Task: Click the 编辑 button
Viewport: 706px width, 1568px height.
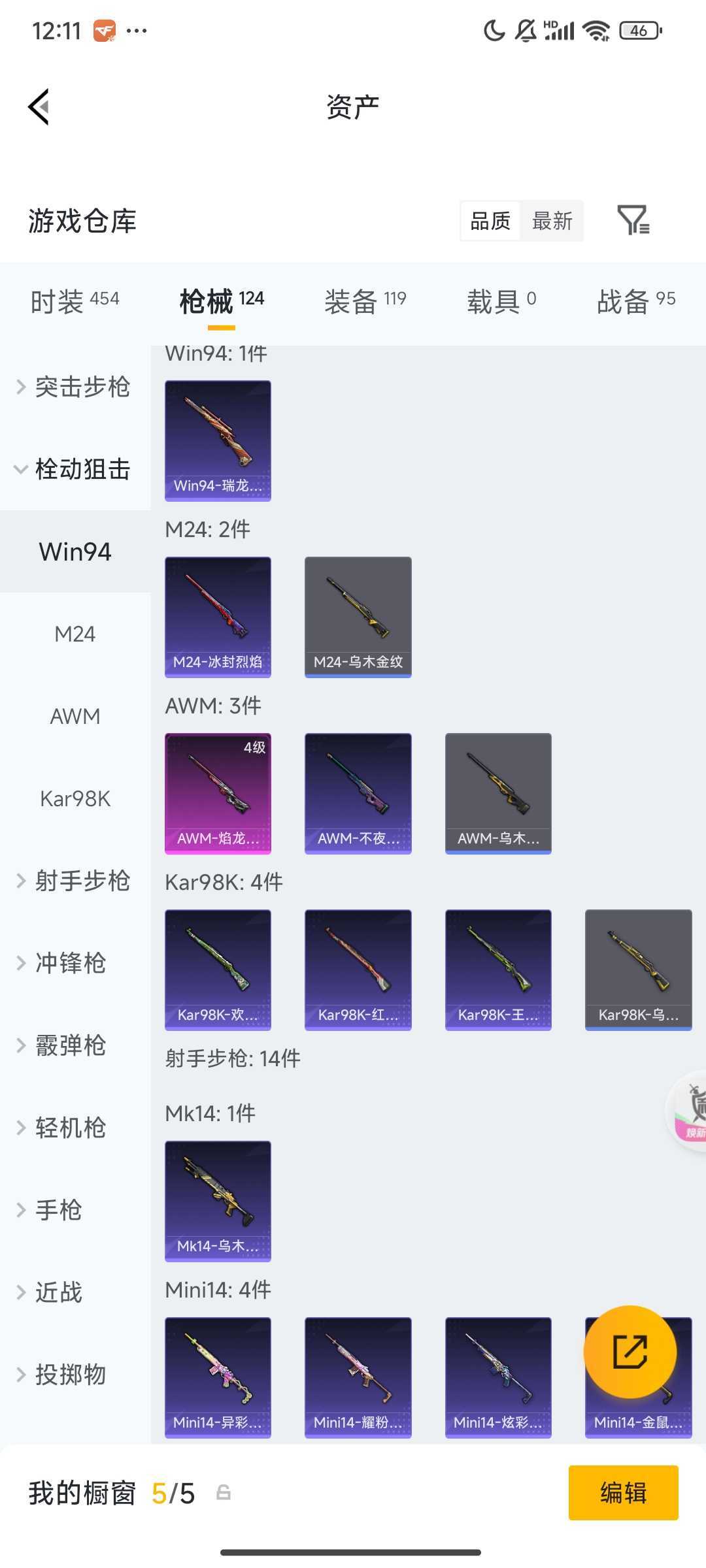Action: 622,1493
